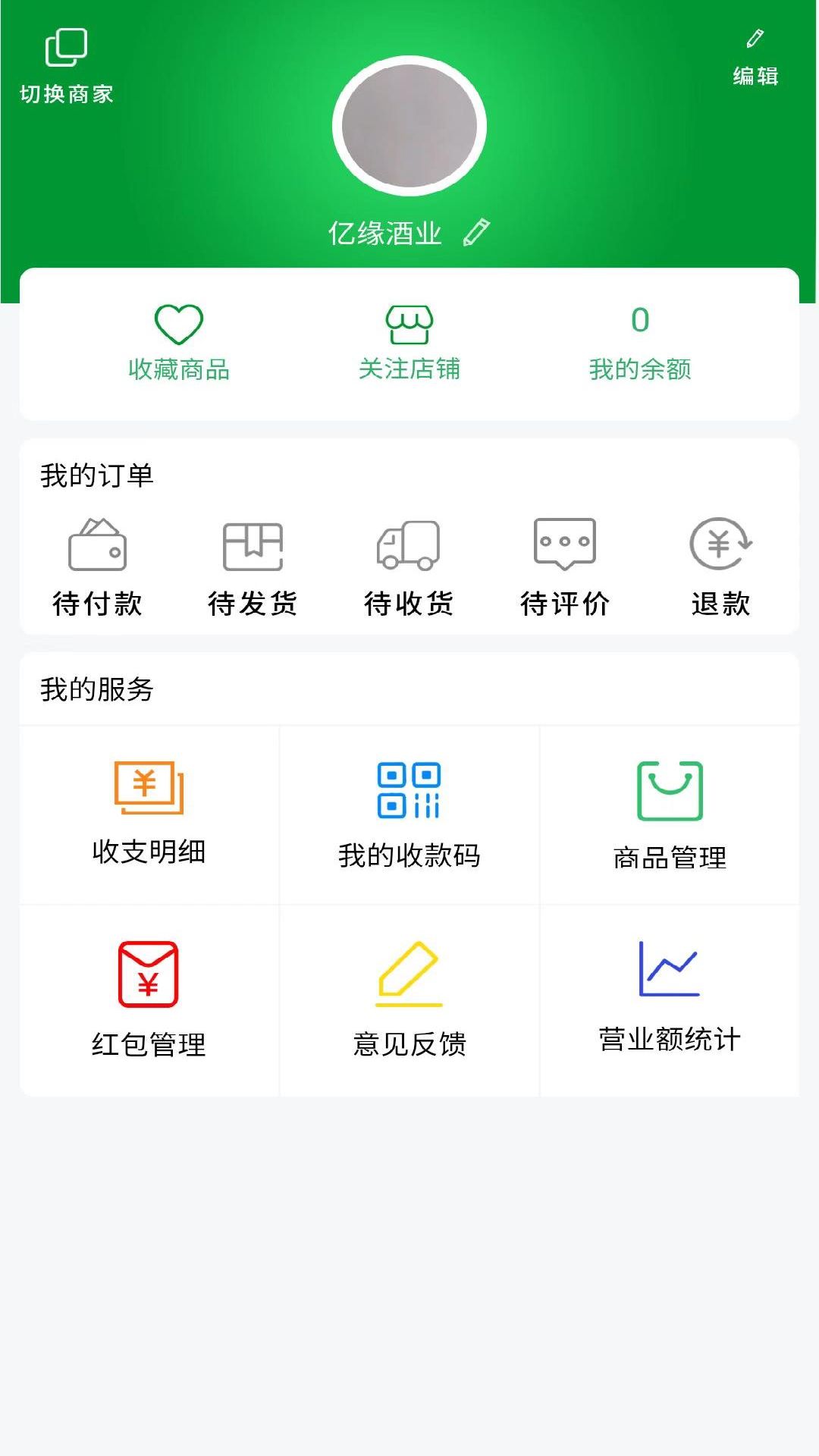This screenshot has height=1456, width=819.
Task: Open 收支明细 transaction details
Action: pos(149,814)
